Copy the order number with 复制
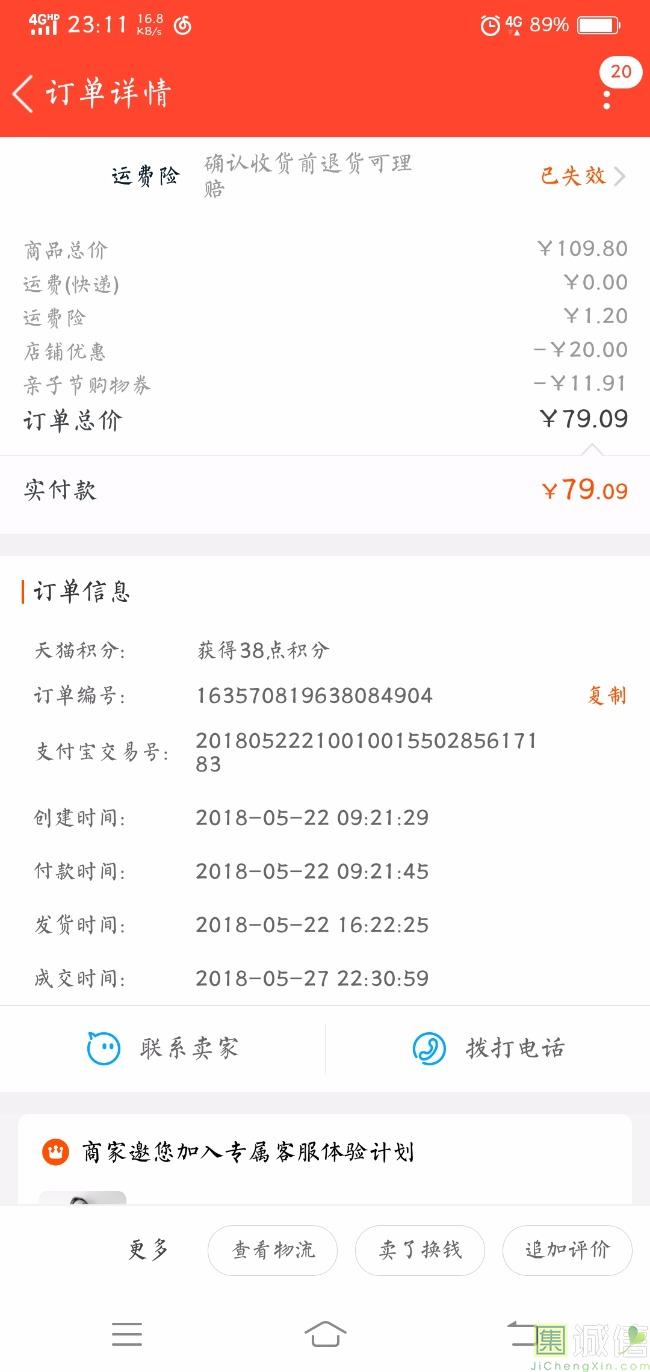This screenshot has width=650, height=1372. point(607,695)
